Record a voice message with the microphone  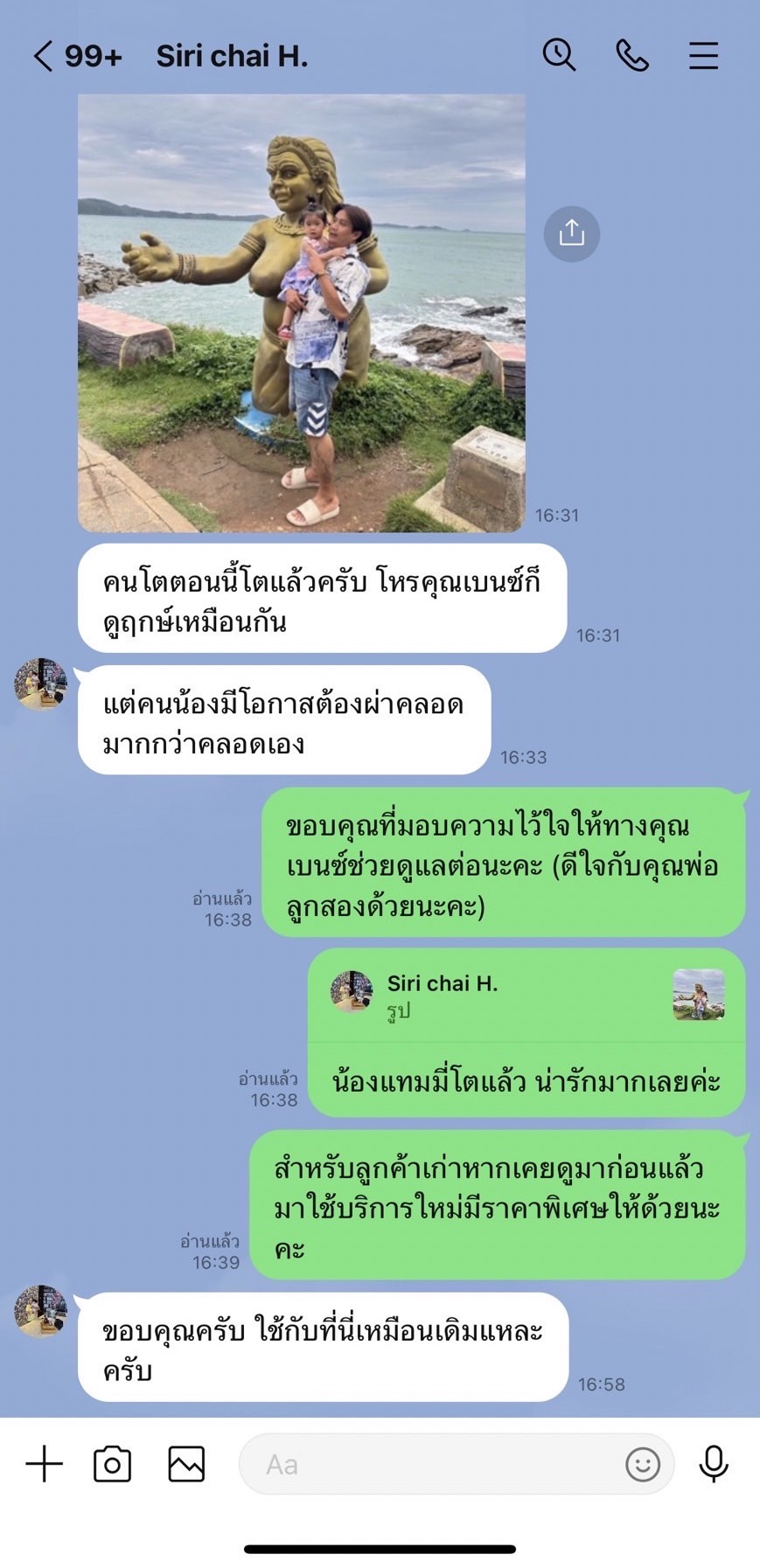(x=714, y=1463)
